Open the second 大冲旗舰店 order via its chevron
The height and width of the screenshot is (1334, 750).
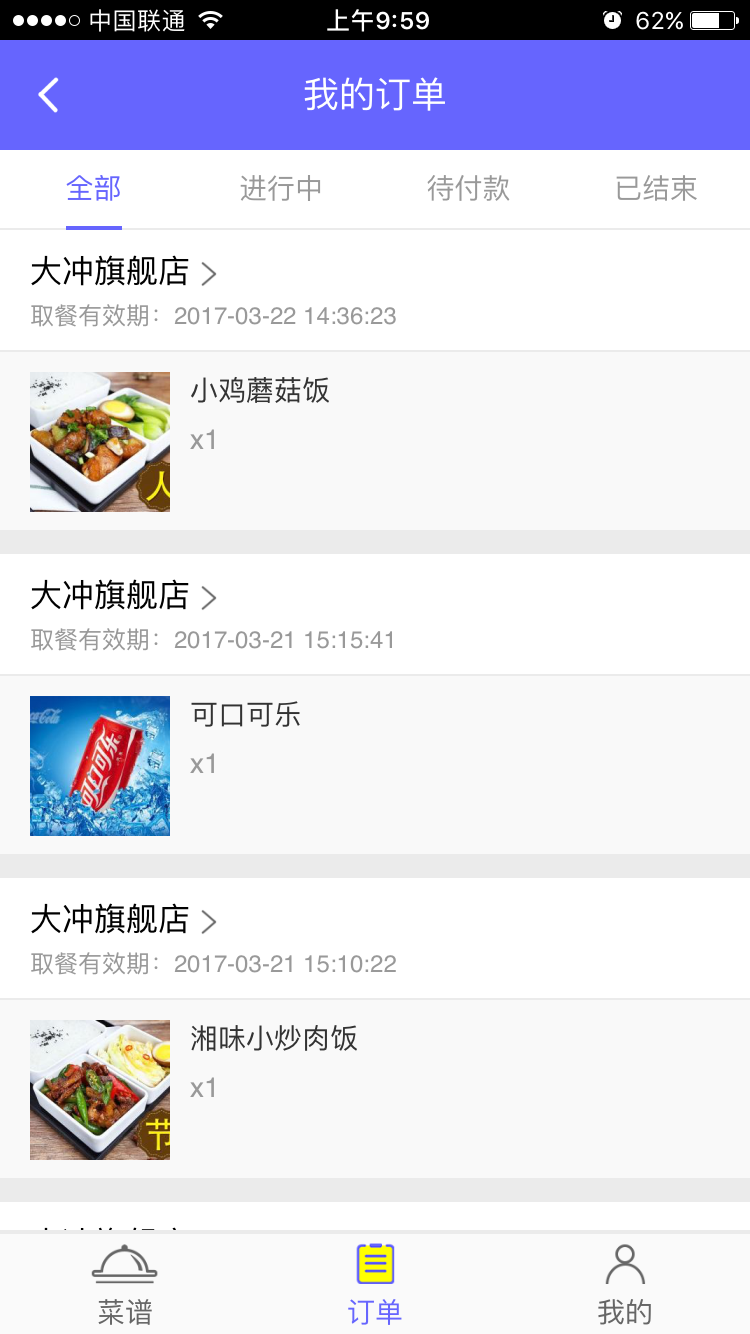[x=210, y=596]
